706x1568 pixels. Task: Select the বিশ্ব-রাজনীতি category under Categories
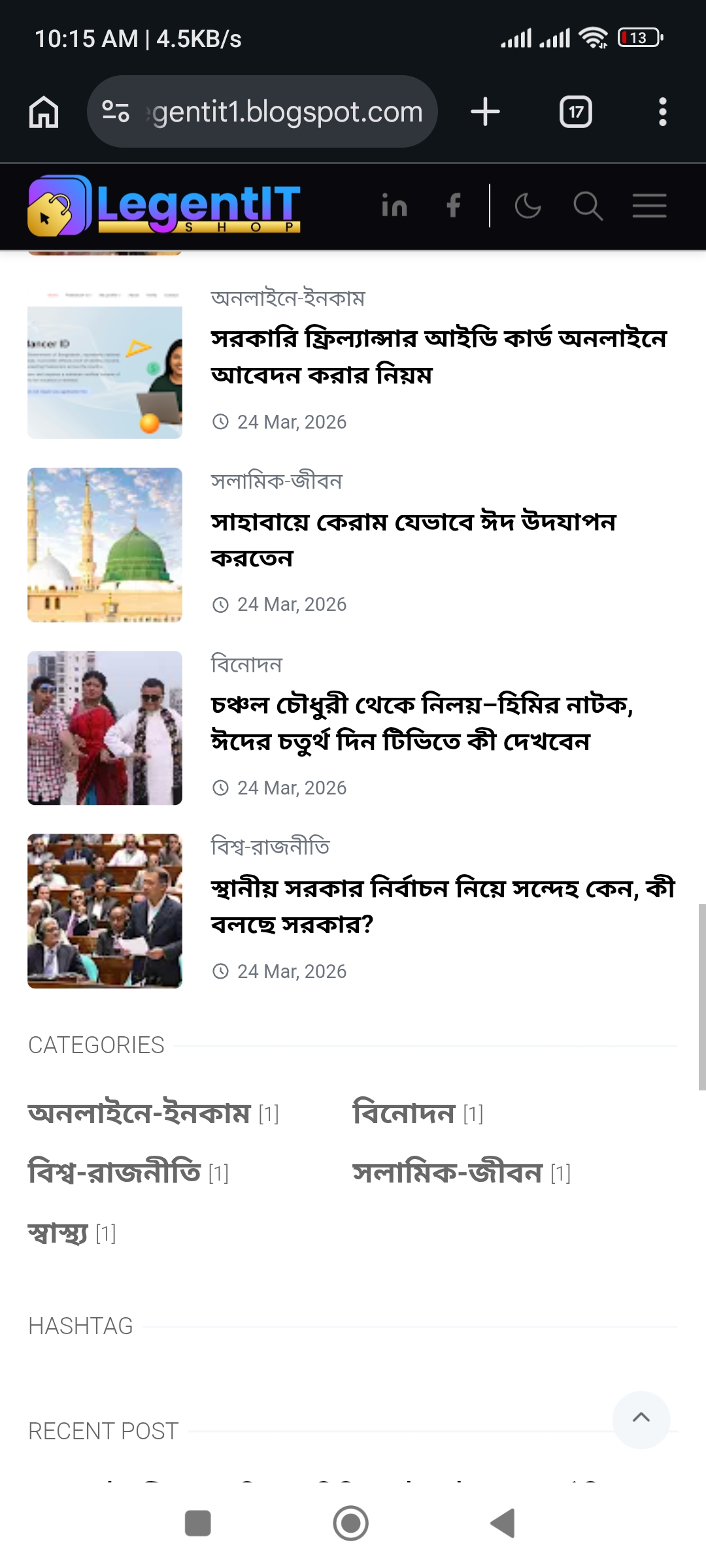[114, 1173]
